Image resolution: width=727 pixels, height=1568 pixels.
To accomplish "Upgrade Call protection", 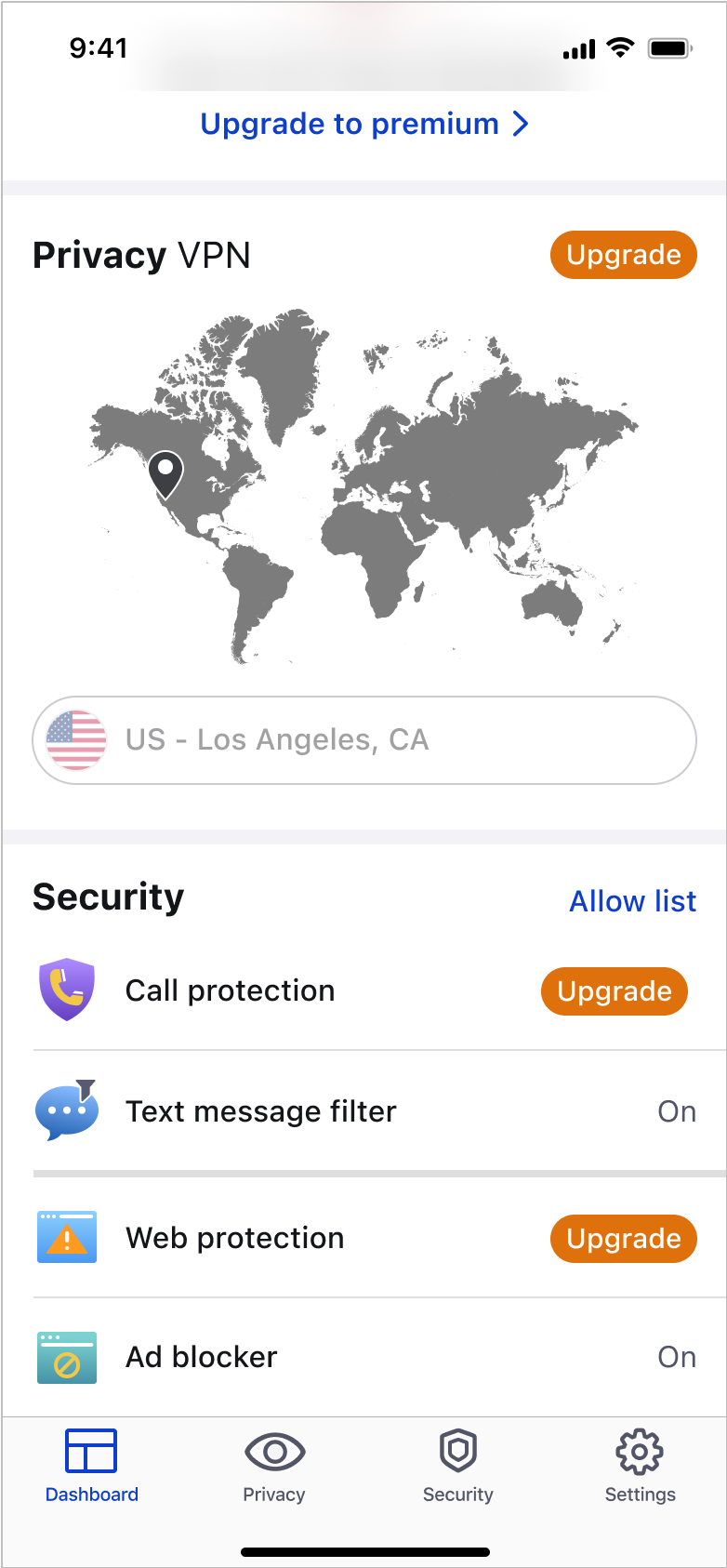I will click(615, 991).
